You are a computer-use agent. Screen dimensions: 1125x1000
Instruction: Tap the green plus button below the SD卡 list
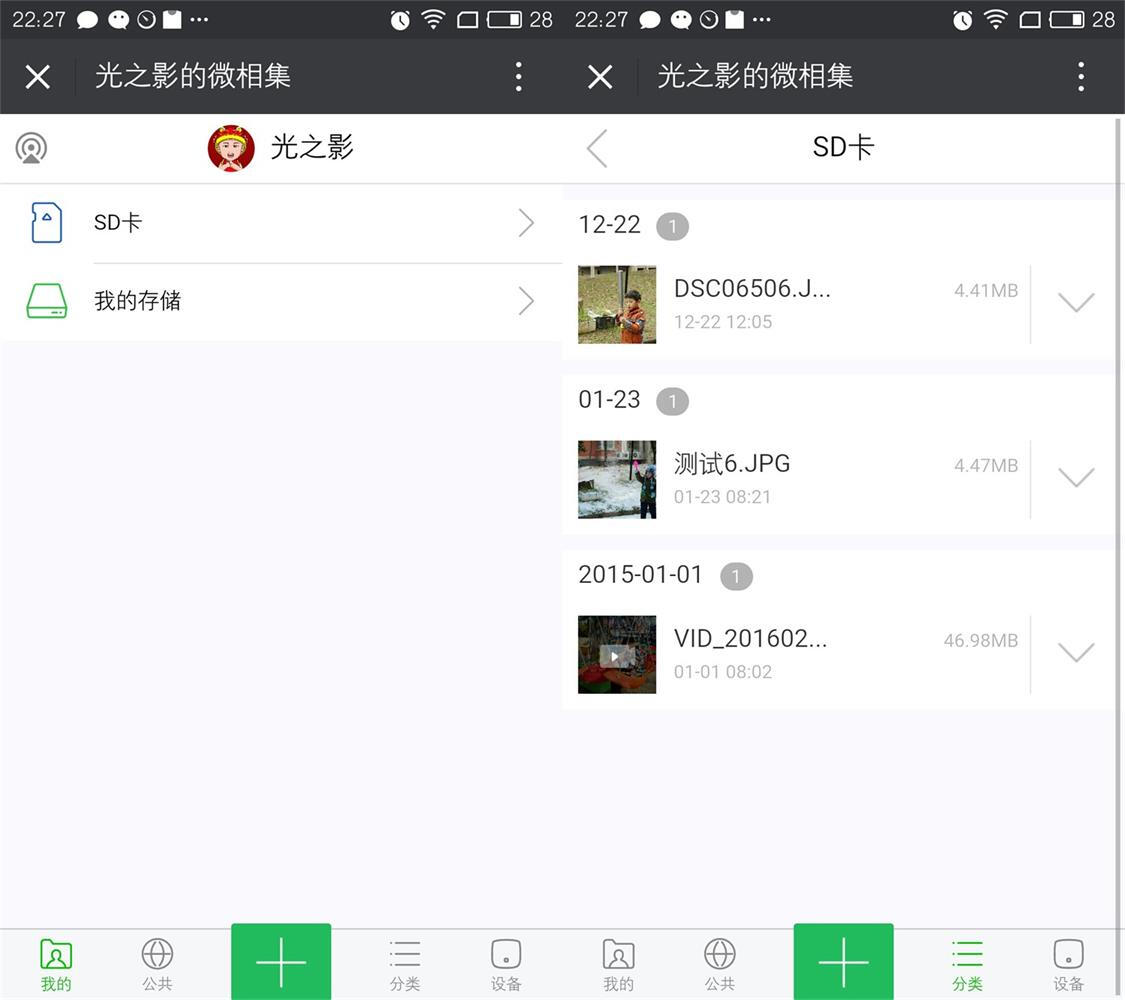[x=843, y=962]
